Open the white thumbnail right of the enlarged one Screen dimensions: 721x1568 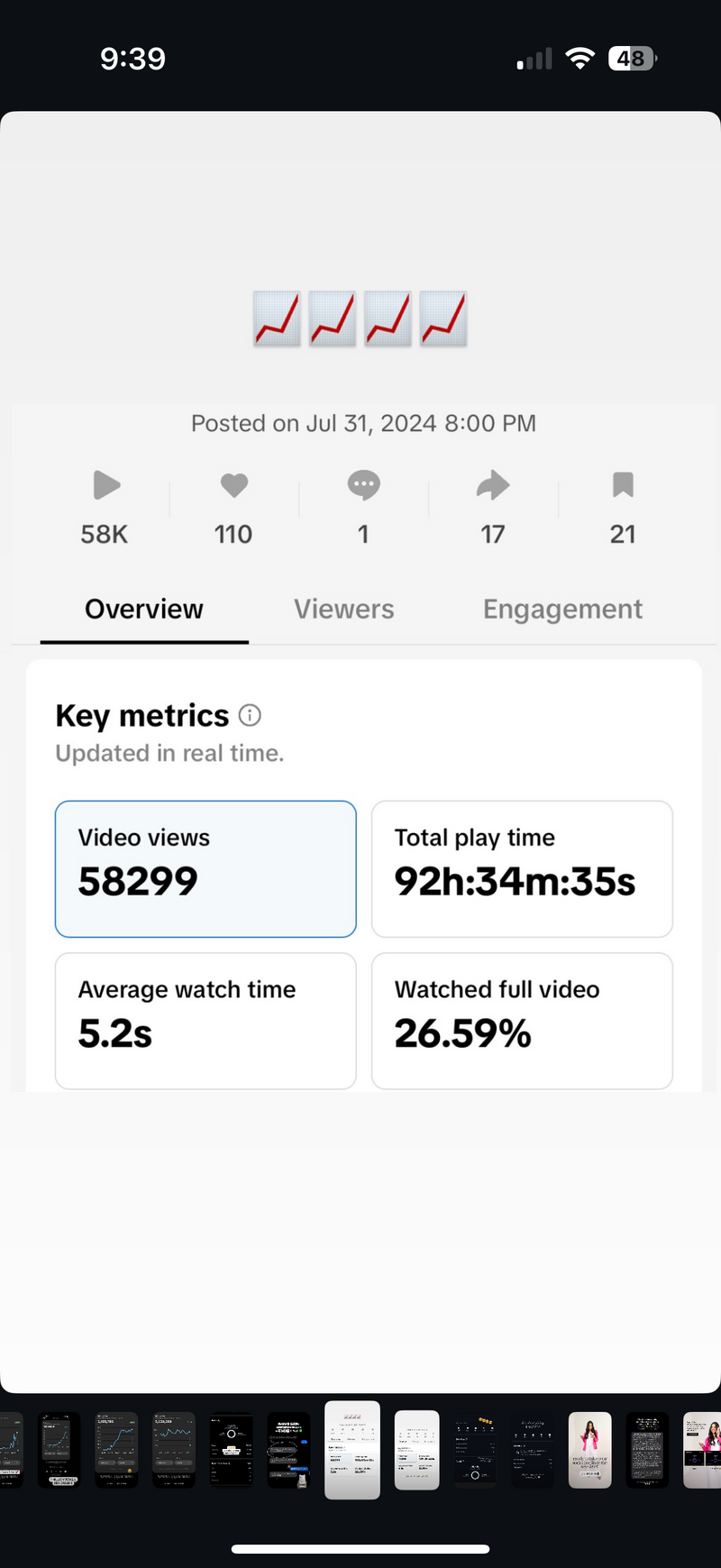(417, 1450)
